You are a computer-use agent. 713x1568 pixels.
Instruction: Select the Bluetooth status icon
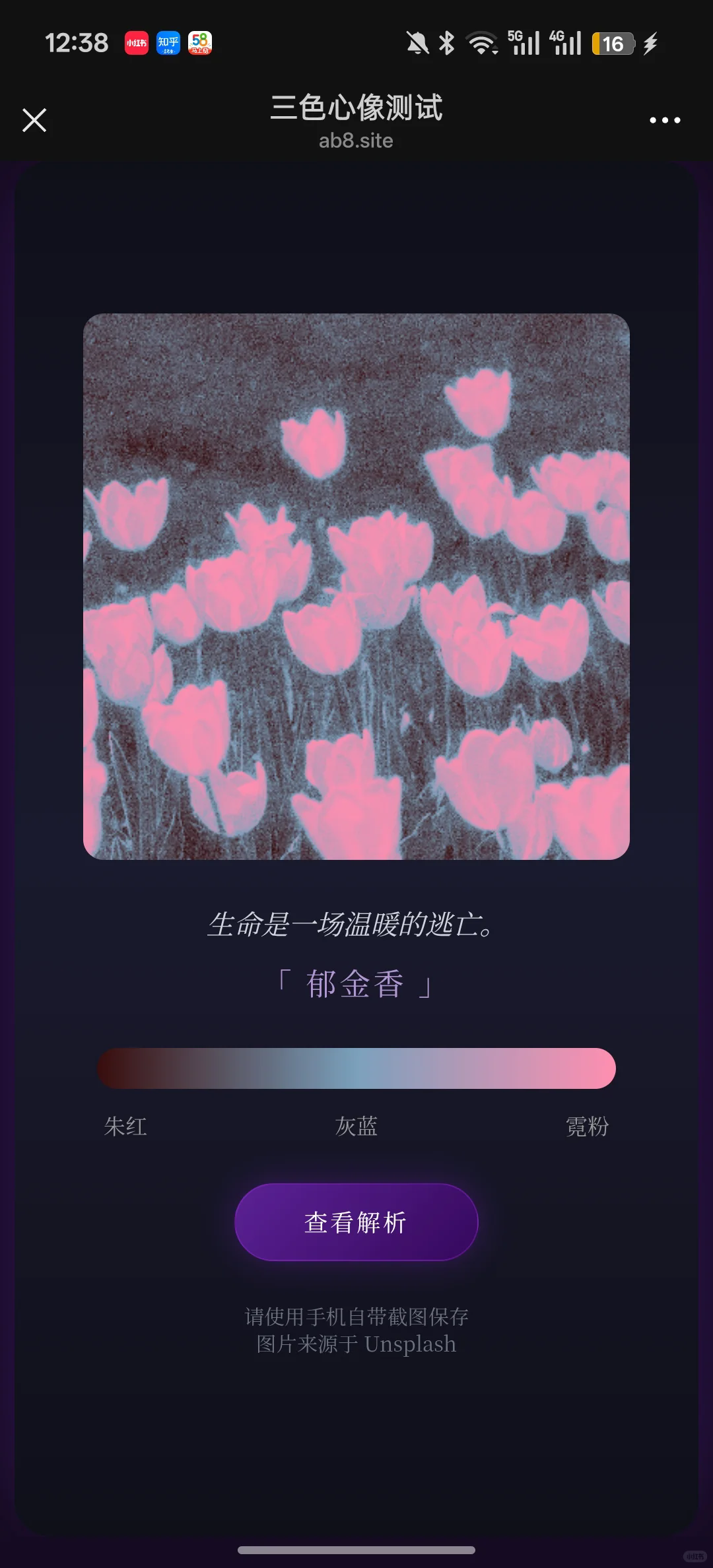point(446,43)
